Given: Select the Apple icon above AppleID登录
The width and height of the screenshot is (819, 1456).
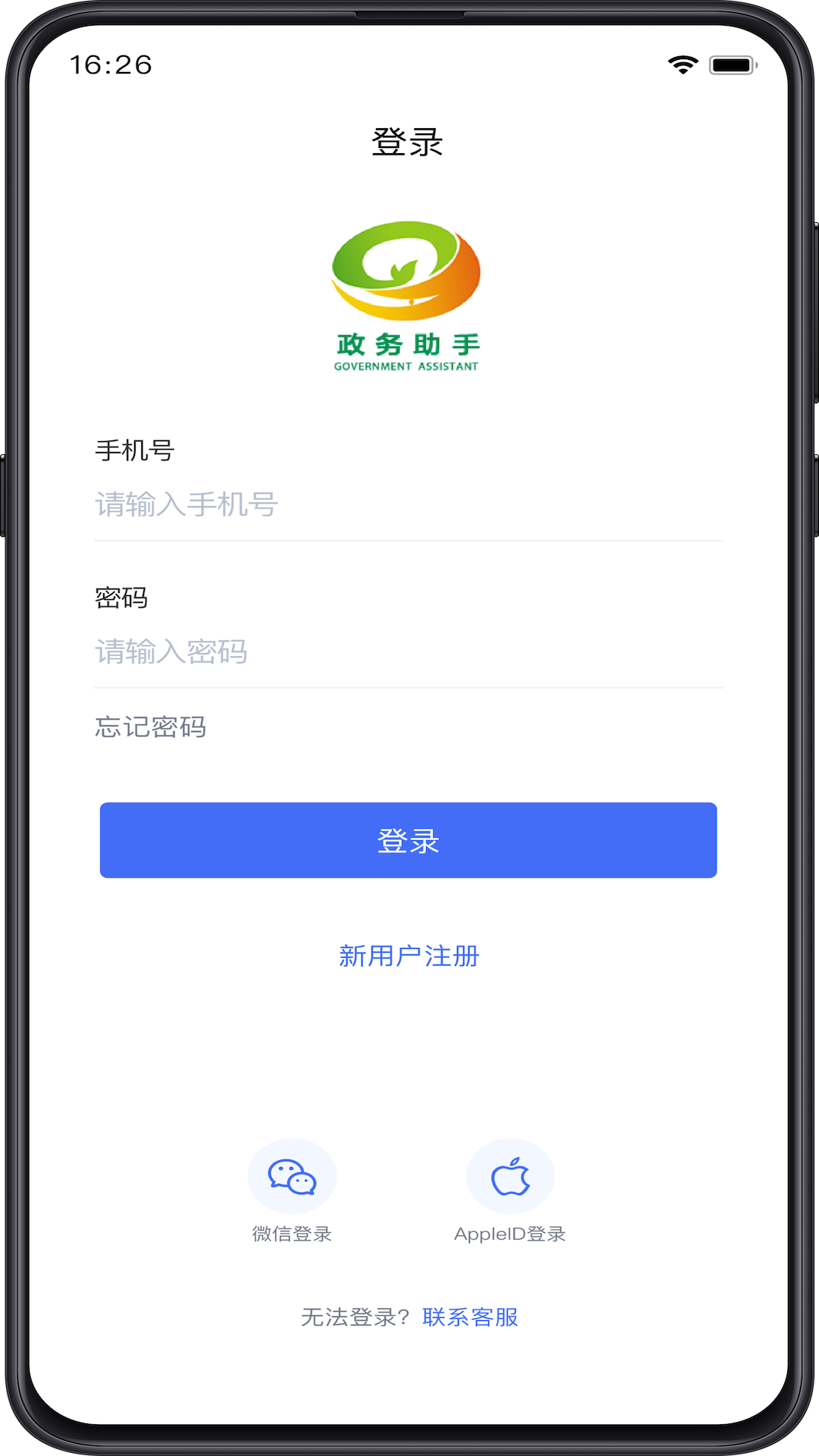Looking at the screenshot, I should (510, 1175).
